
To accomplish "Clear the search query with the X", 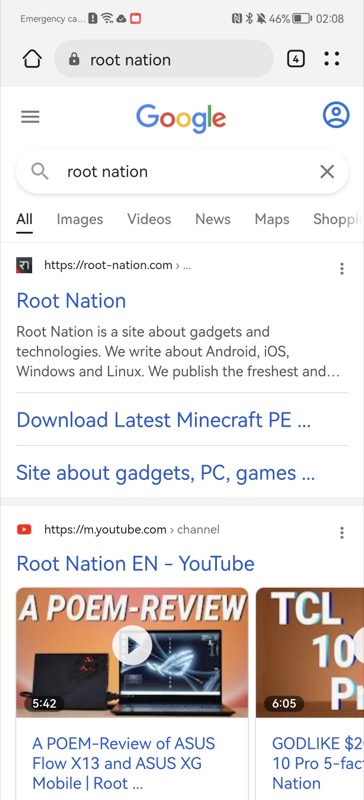I will pyautogui.click(x=327, y=171).
